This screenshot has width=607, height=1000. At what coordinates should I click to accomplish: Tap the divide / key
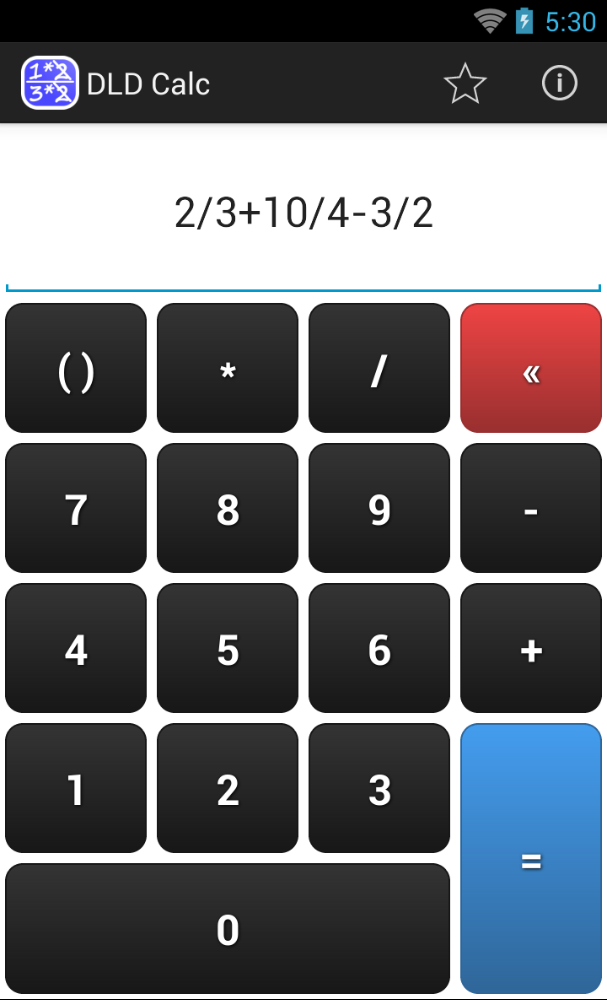tap(379, 369)
